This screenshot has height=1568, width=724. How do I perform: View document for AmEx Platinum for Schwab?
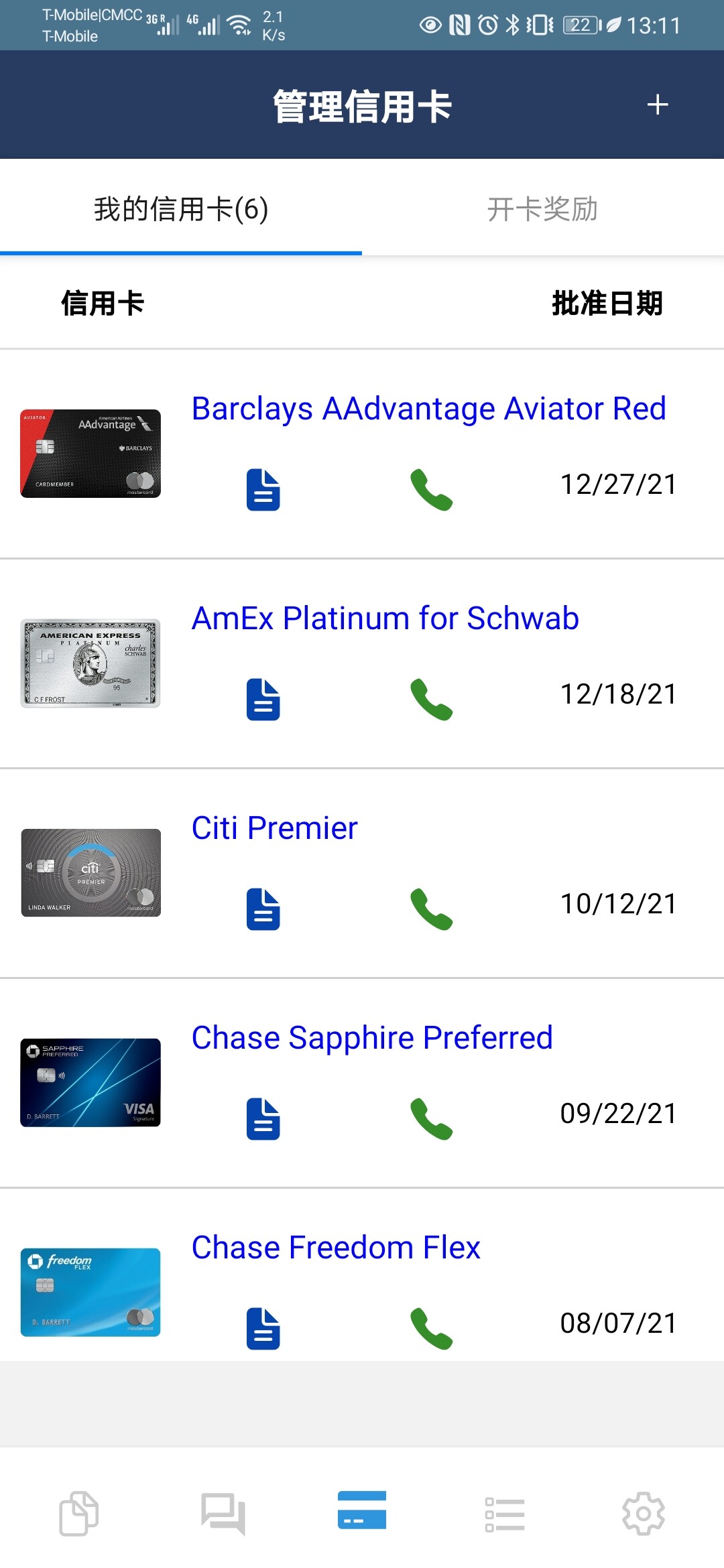(x=263, y=700)
